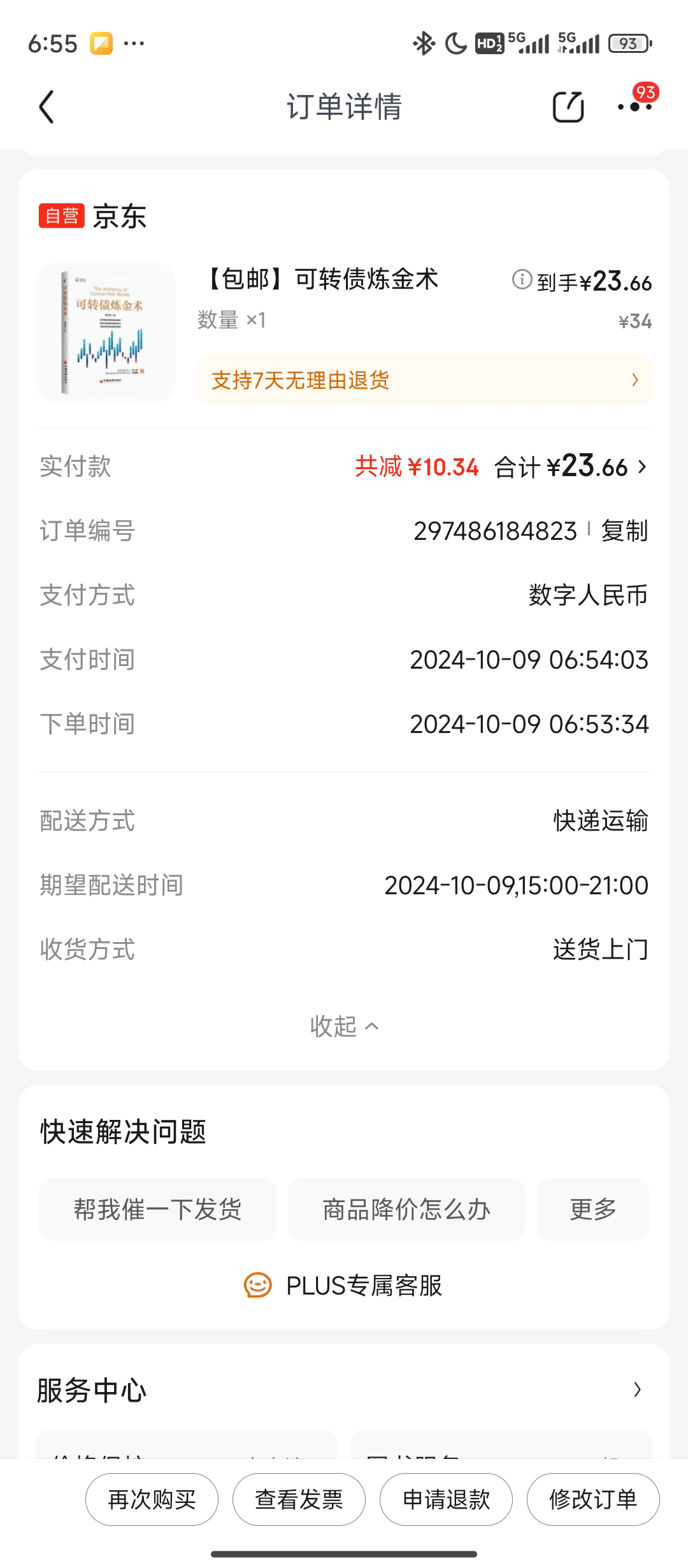Select 帮我催一下发货 quick help
This screenshot has width=688, height=1568.
tap(157, 1209)
